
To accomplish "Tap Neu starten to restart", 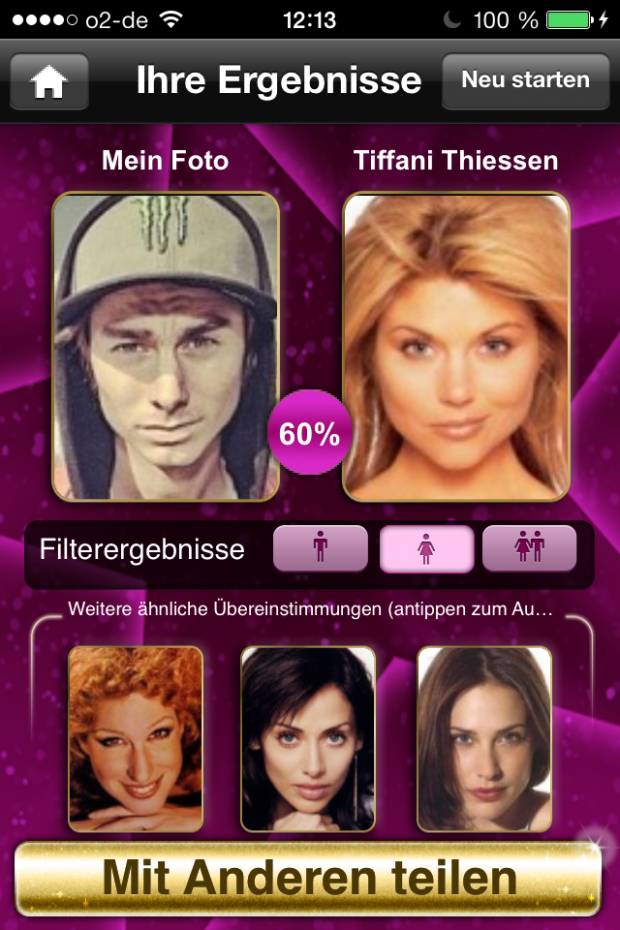I will point(525,81).
